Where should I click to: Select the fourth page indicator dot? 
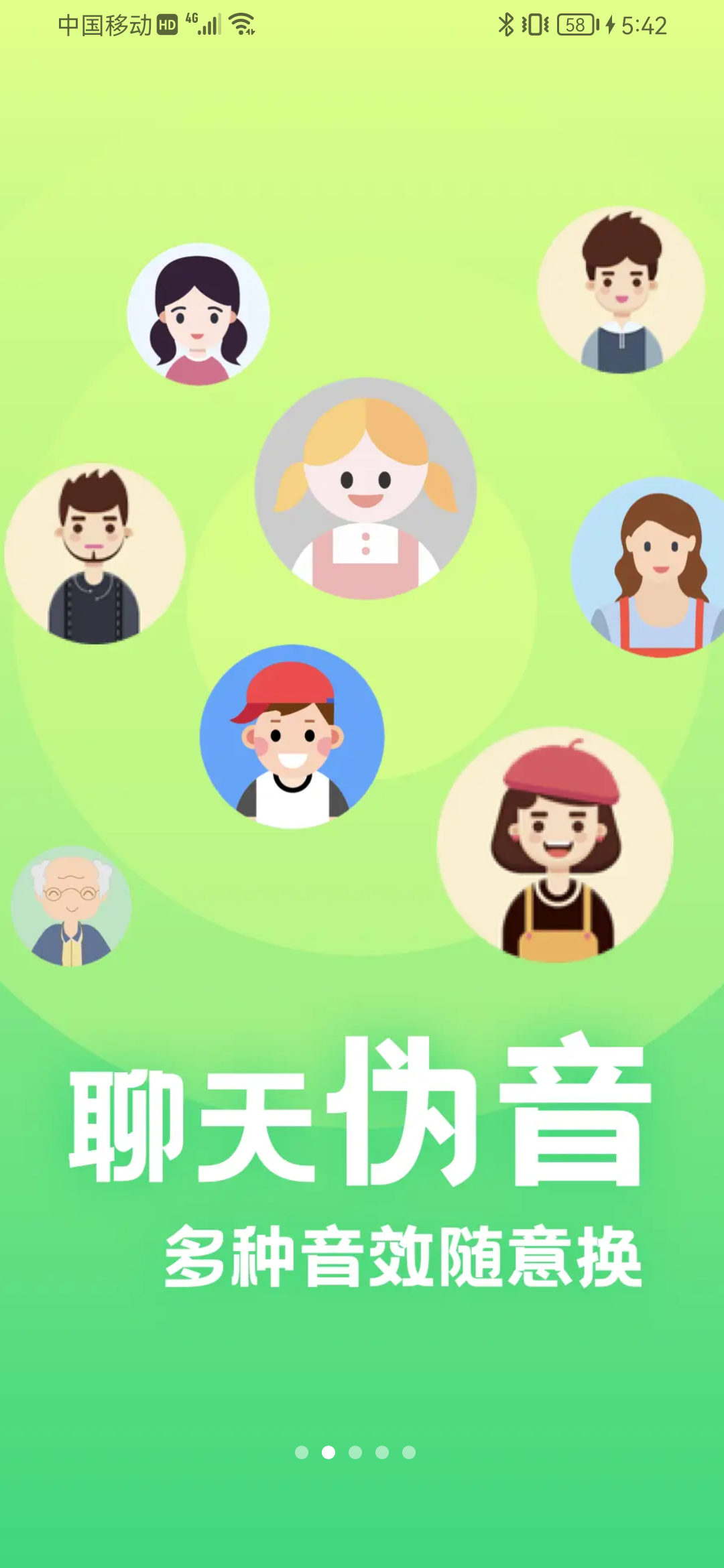[382, 1452]
